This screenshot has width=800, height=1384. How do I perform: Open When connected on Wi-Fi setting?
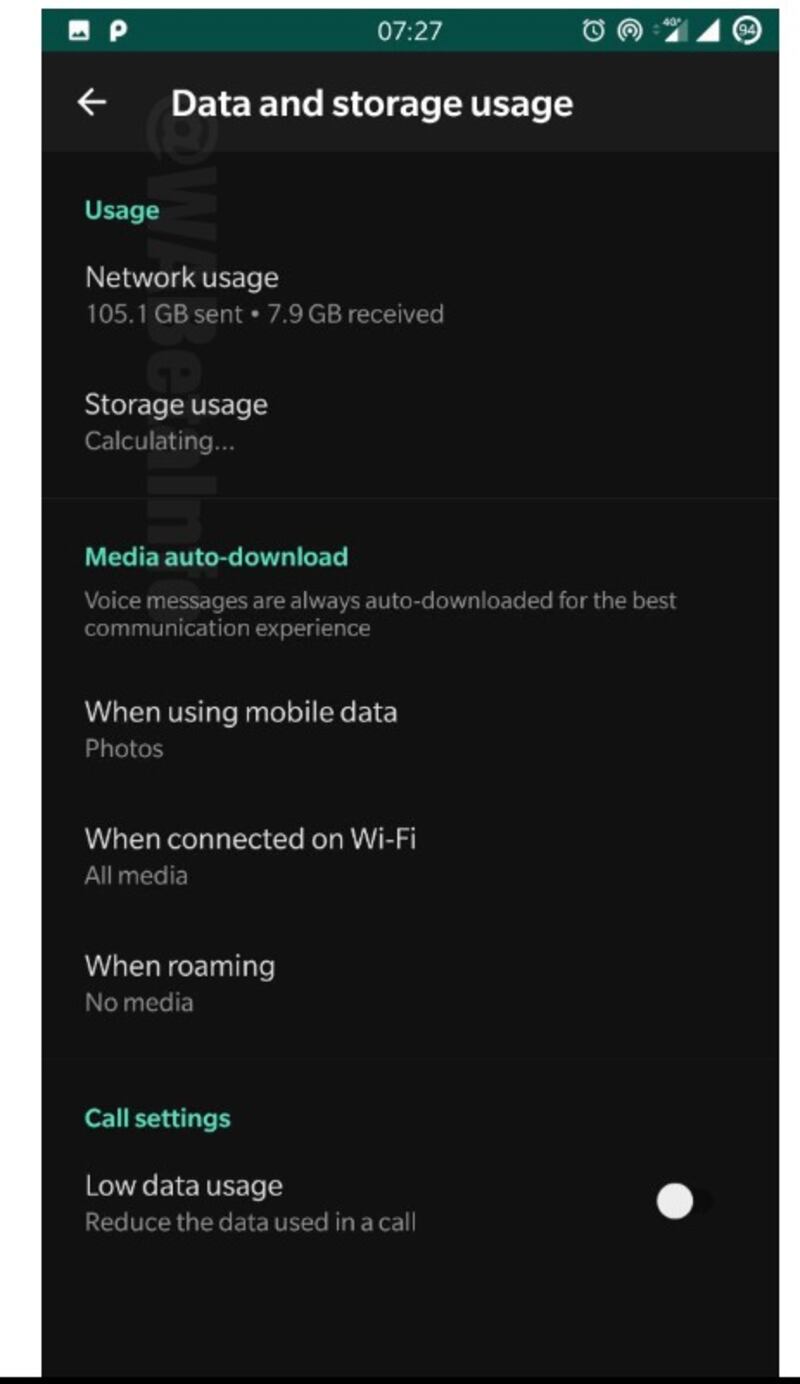(x=410, y=856)
